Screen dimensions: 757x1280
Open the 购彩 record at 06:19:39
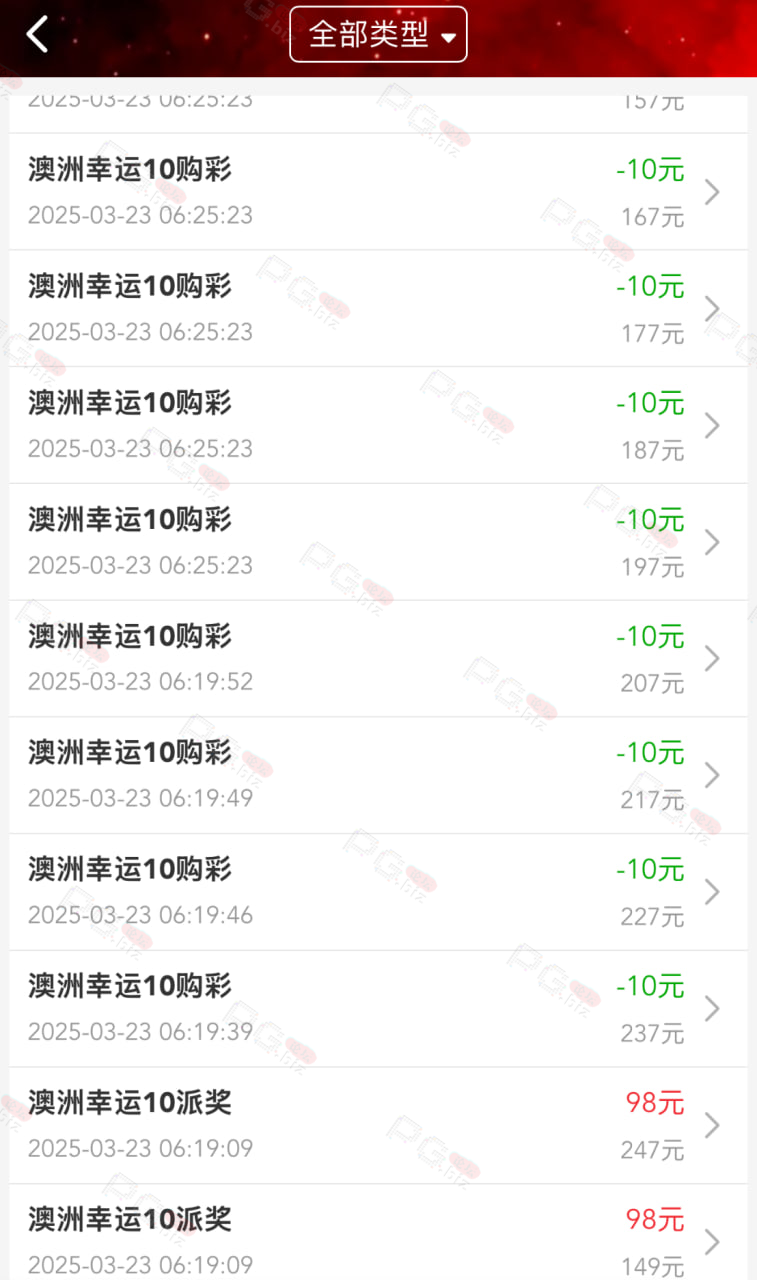coord(378,1009)
